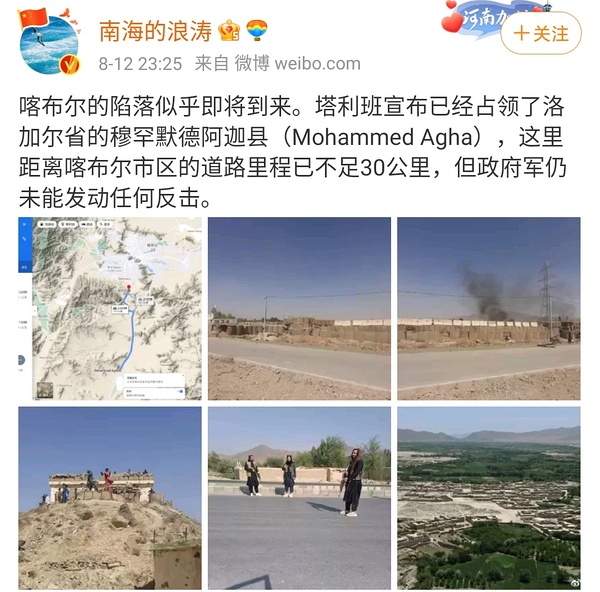Screen dimensions: 600x592
Task: View the photo of three people on the road
Action: [x=299, y=497]
